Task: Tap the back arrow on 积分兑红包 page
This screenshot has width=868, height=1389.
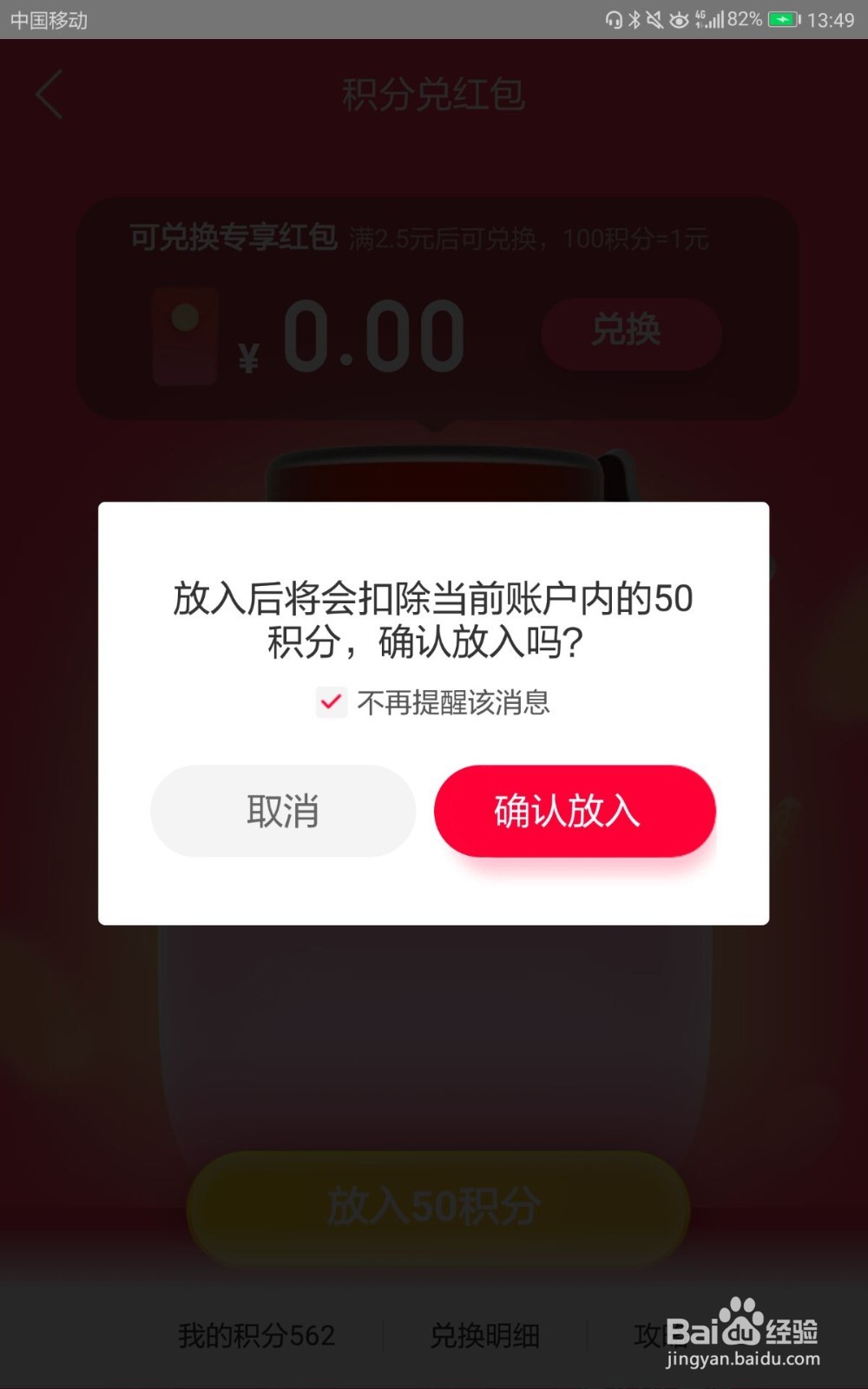Action: pos(48,95)
